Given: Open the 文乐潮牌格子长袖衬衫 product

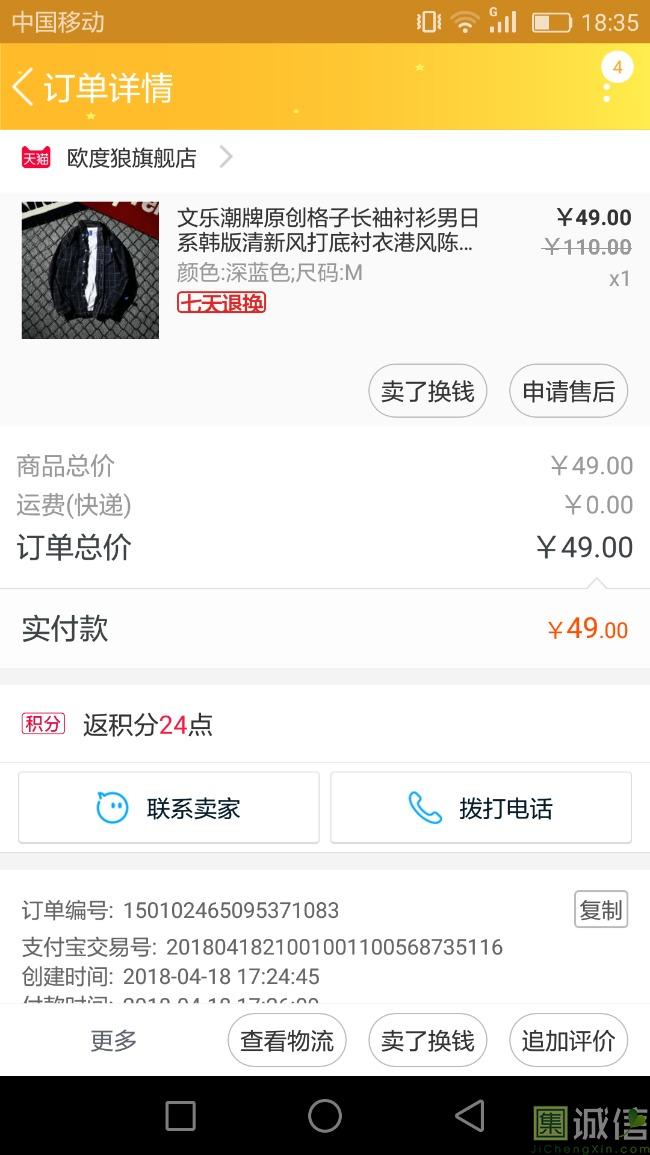Looking at the screenshot, I should click(x=326, y=230).
